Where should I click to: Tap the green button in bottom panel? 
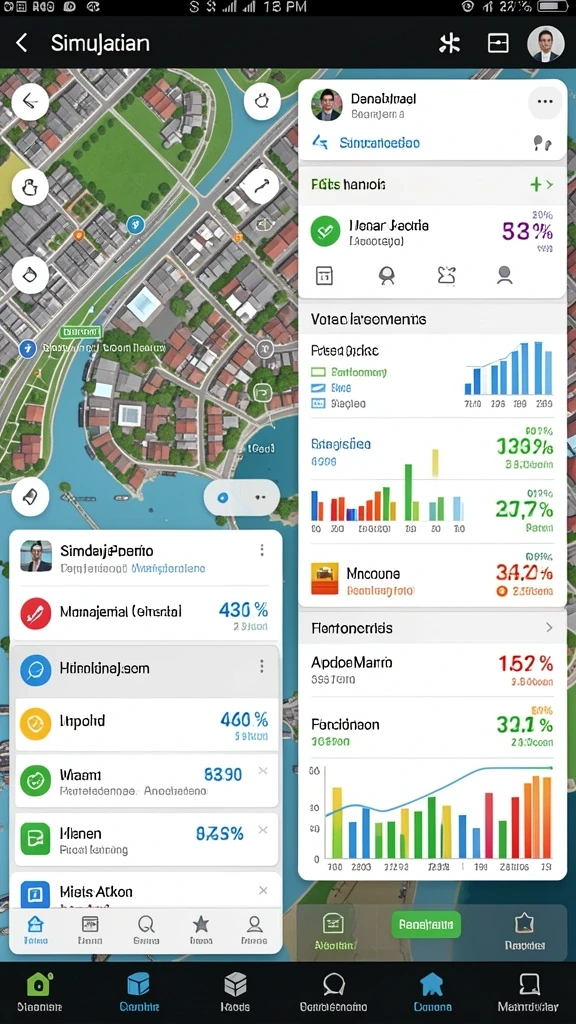(426, 924)
